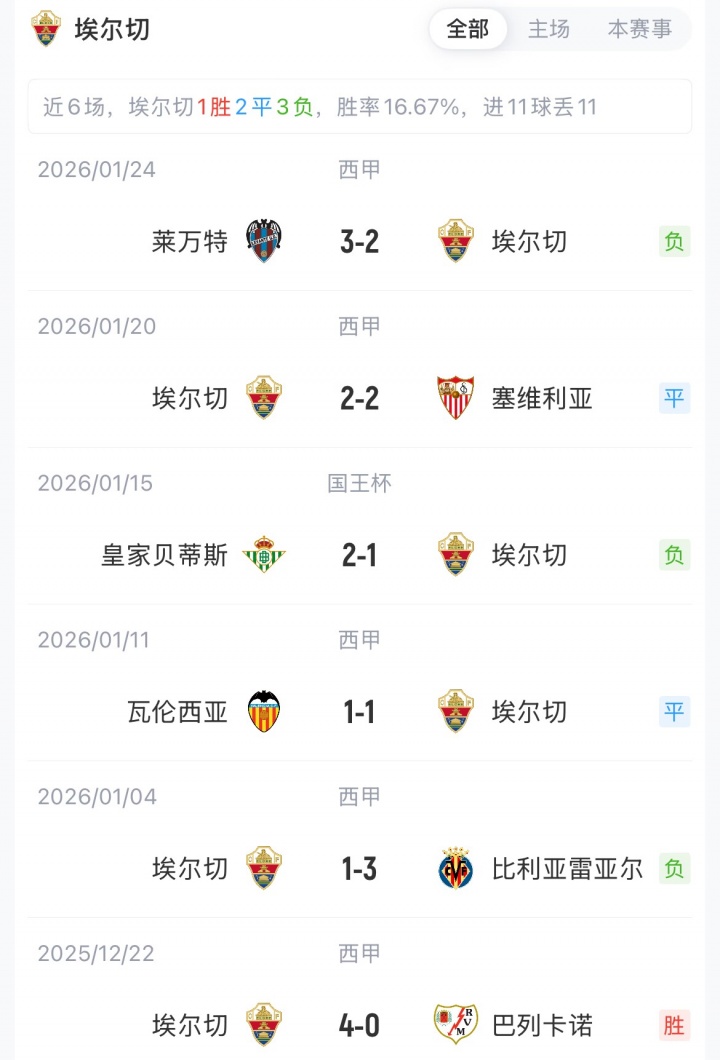Switch to the 本赛事 tab

640,30
